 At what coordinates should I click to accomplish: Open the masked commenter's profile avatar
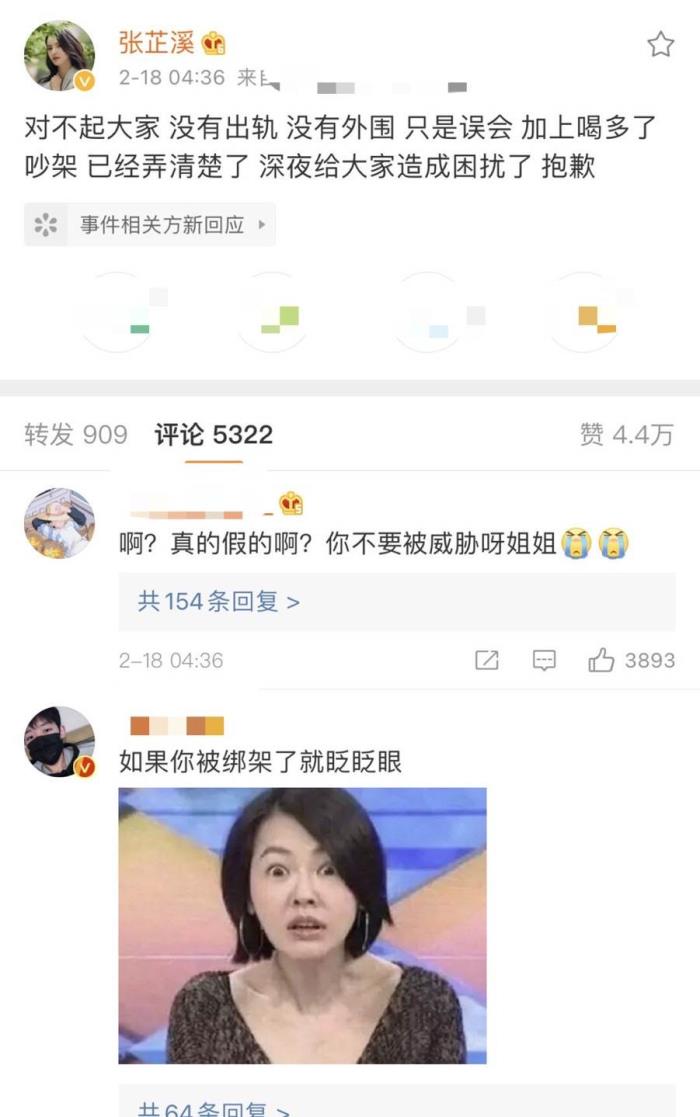point(59,741)
